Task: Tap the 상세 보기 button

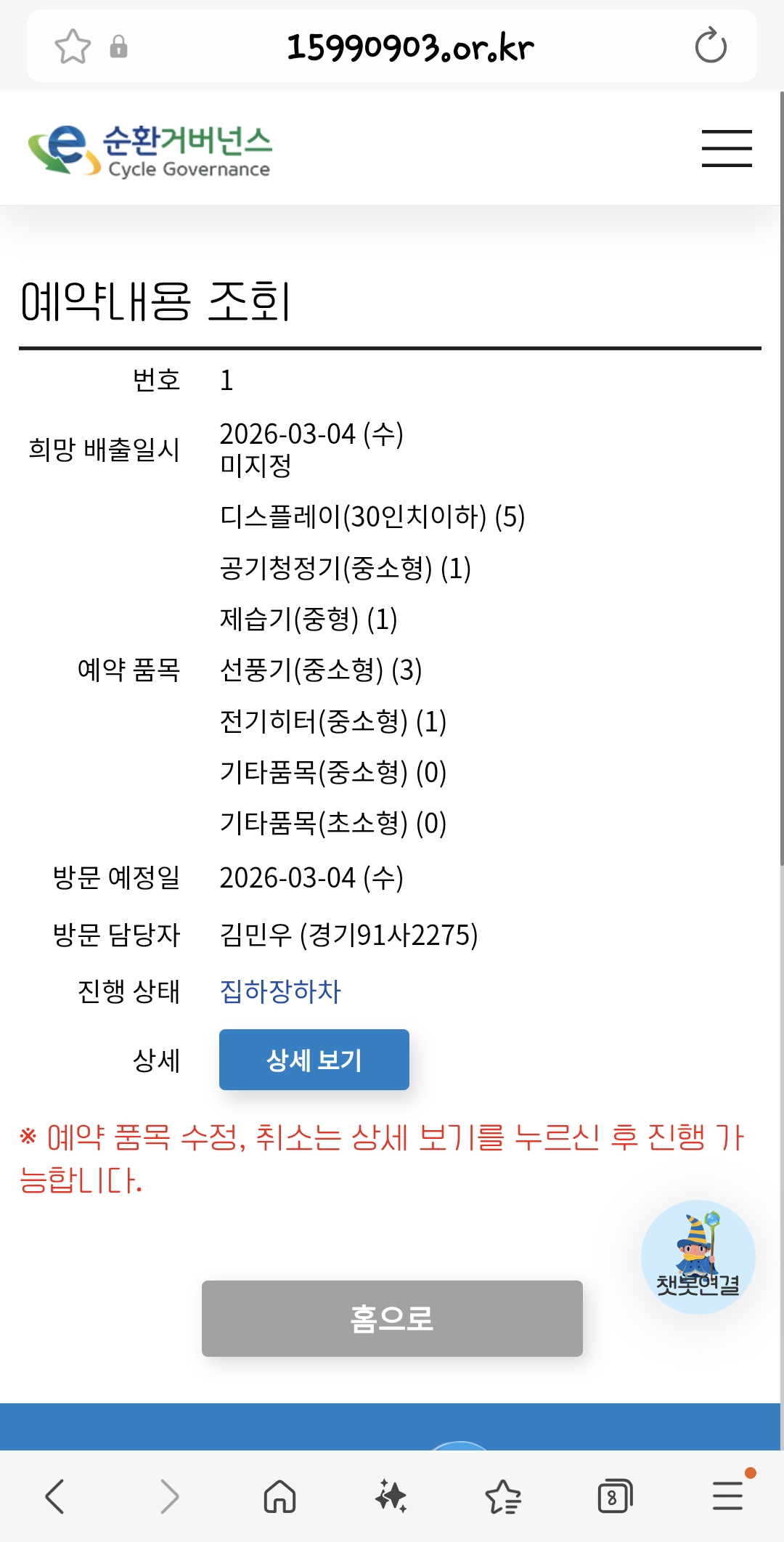Action: click(x=314, y=1060)
